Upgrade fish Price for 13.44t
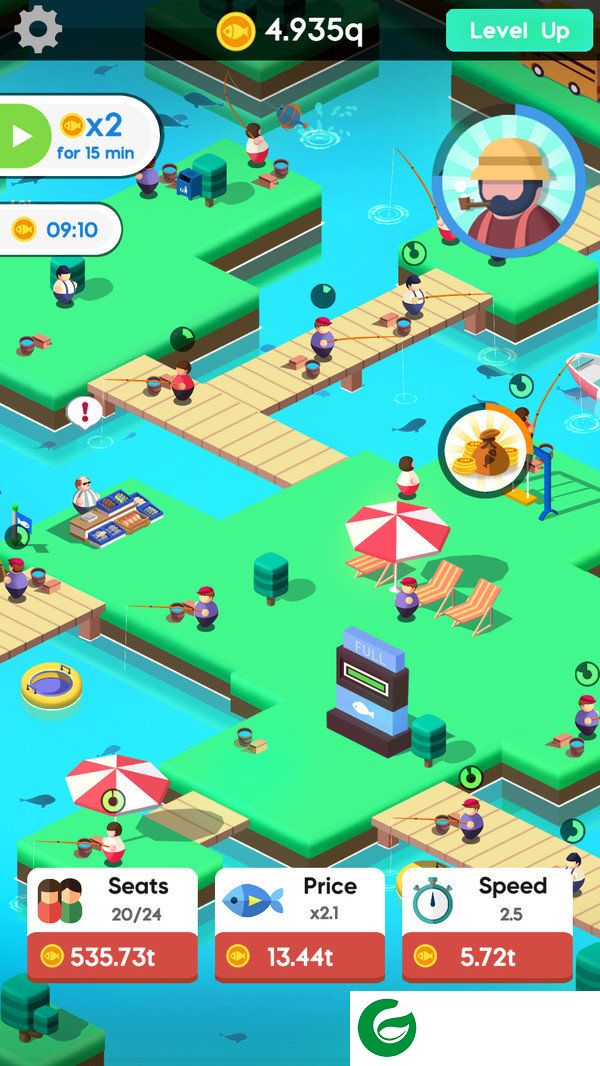The image size is (600, 1066). (x=300, y=956)
